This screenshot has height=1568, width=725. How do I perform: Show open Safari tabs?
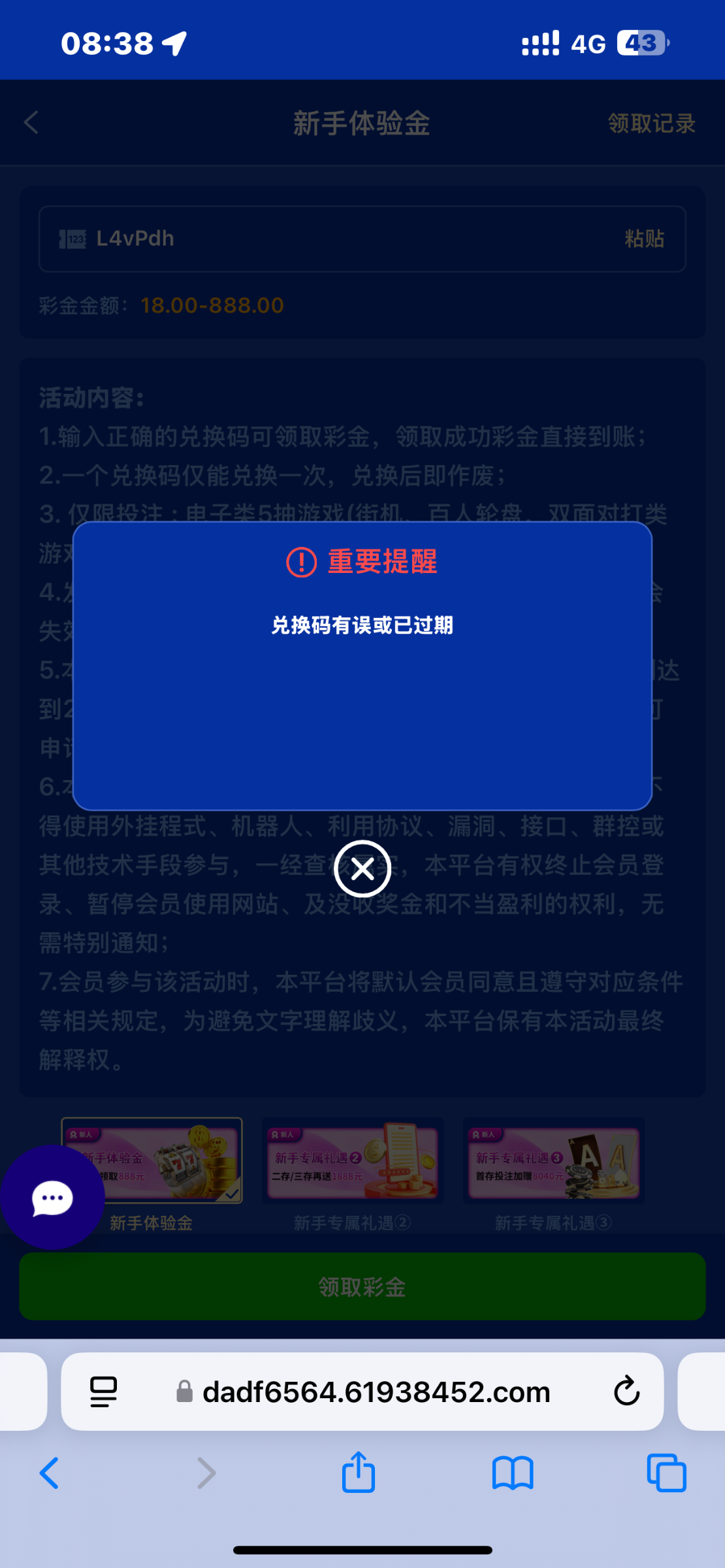click(x=666, y=1473)
